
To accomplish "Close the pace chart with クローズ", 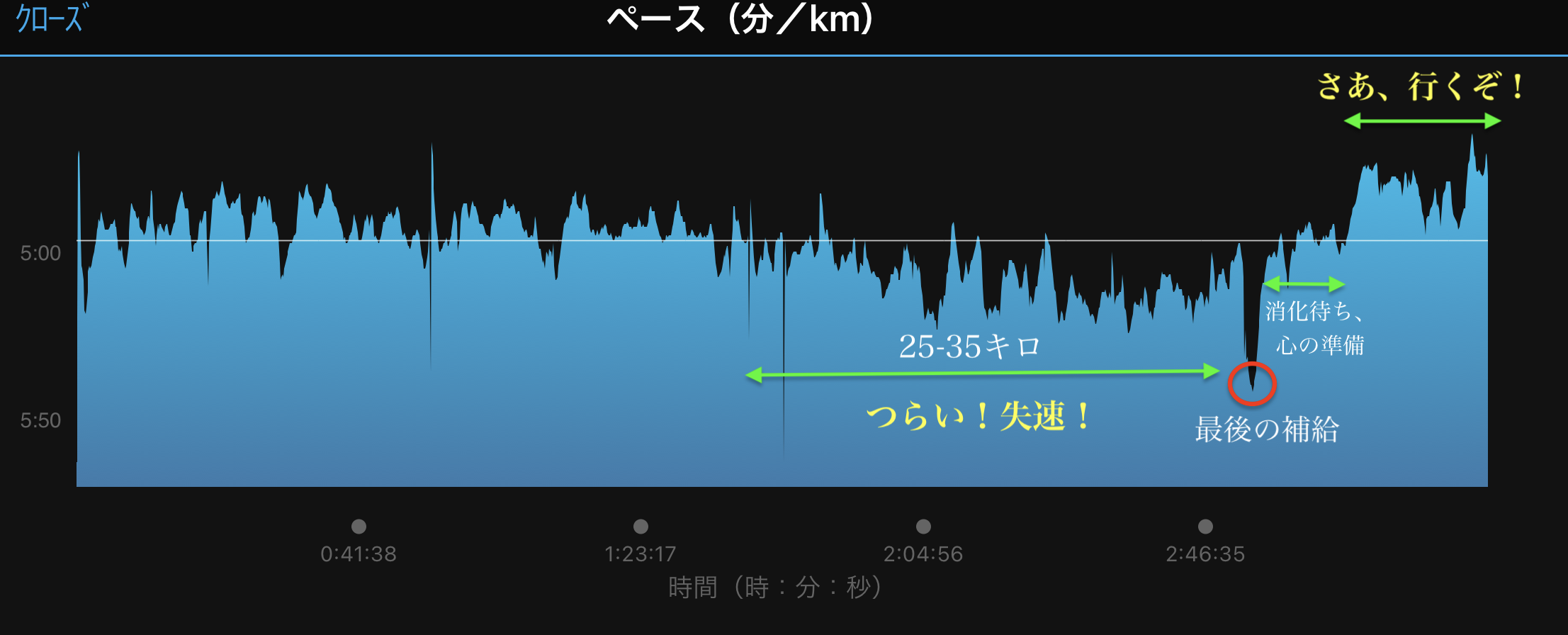I will pyautogui.click(x=51, y=19).
